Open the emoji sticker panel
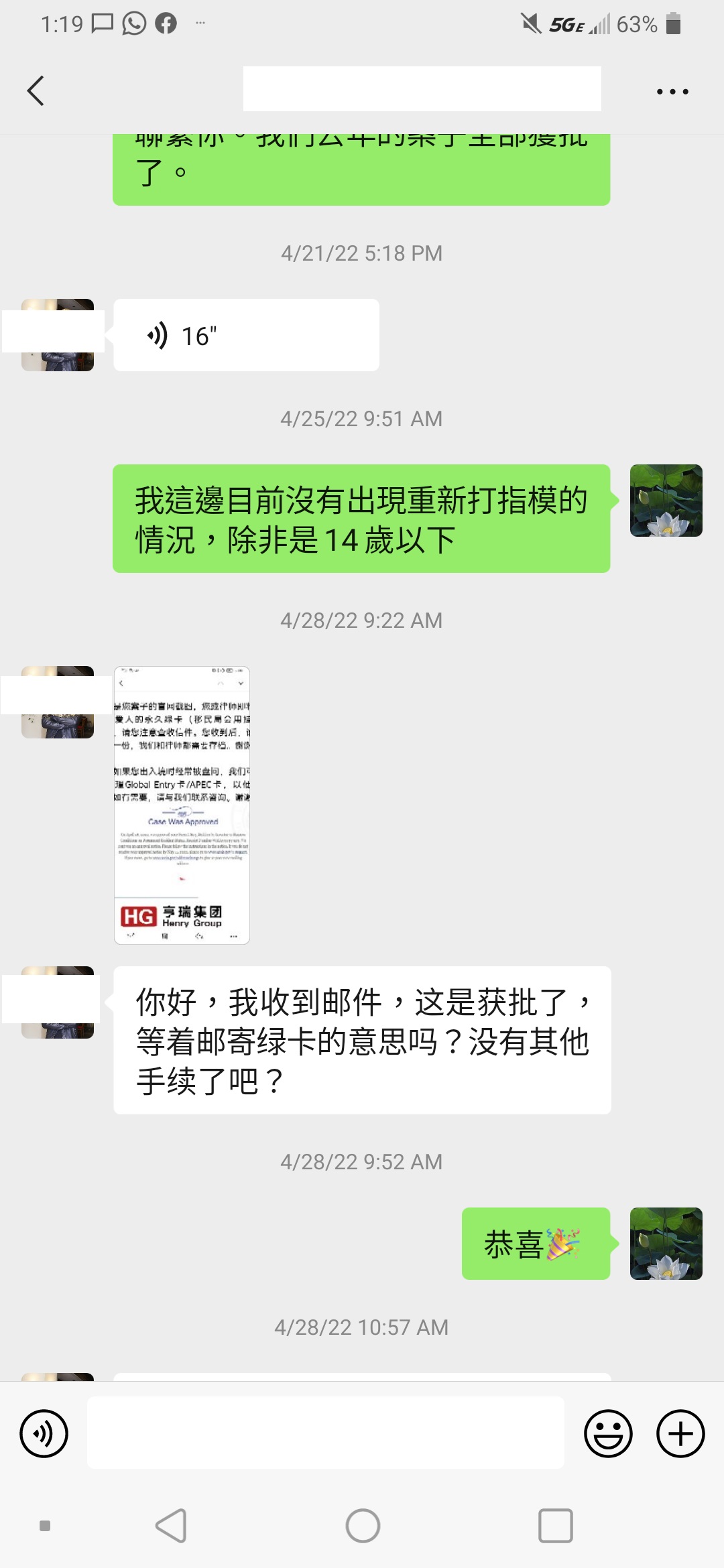 608,1433
